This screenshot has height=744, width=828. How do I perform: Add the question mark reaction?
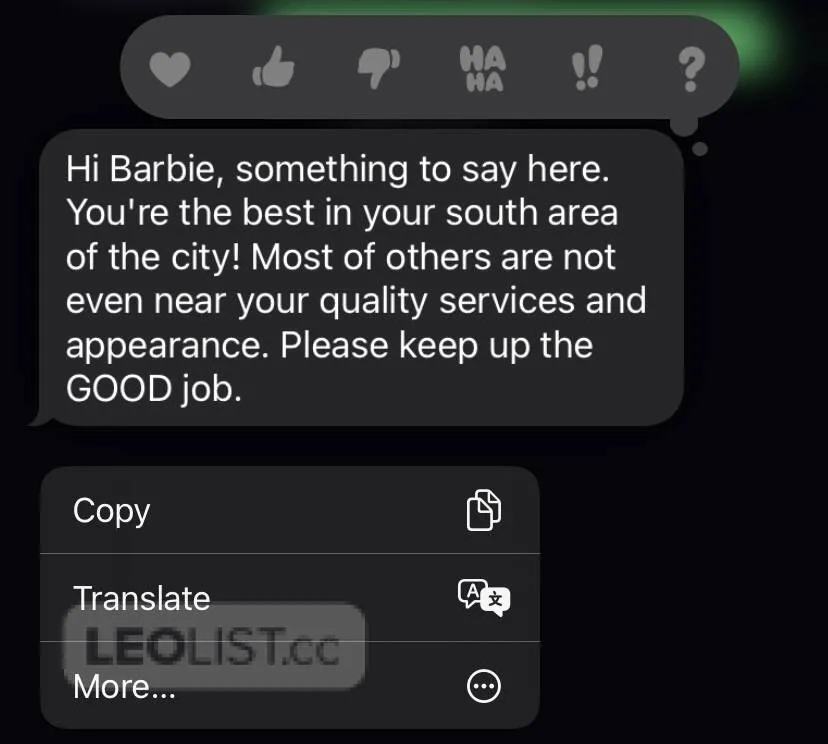689,69
